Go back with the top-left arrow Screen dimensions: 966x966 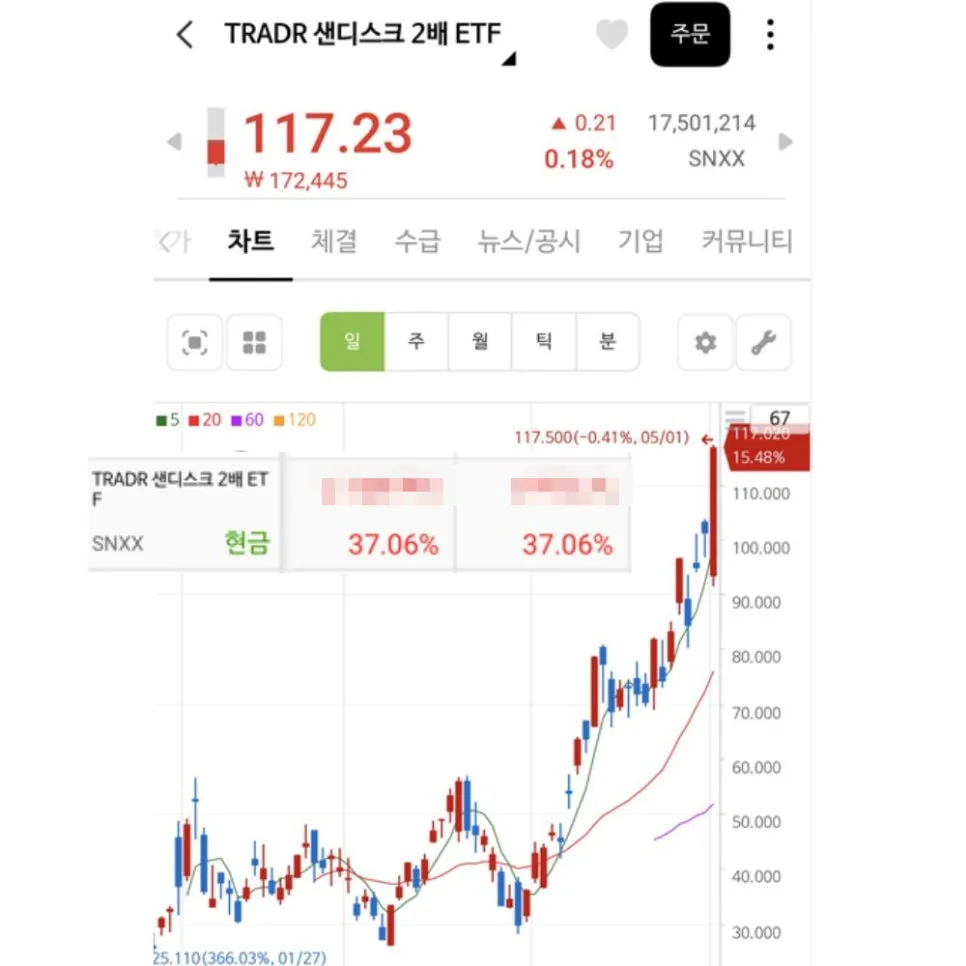(x=185, y=34)
